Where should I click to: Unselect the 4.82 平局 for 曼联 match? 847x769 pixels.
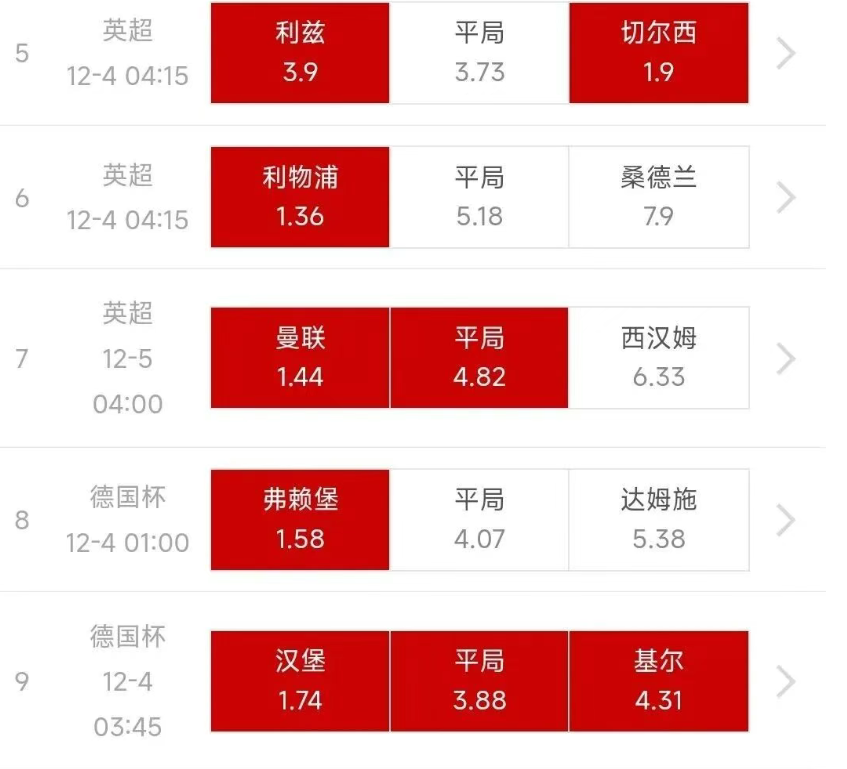(479, 358)
